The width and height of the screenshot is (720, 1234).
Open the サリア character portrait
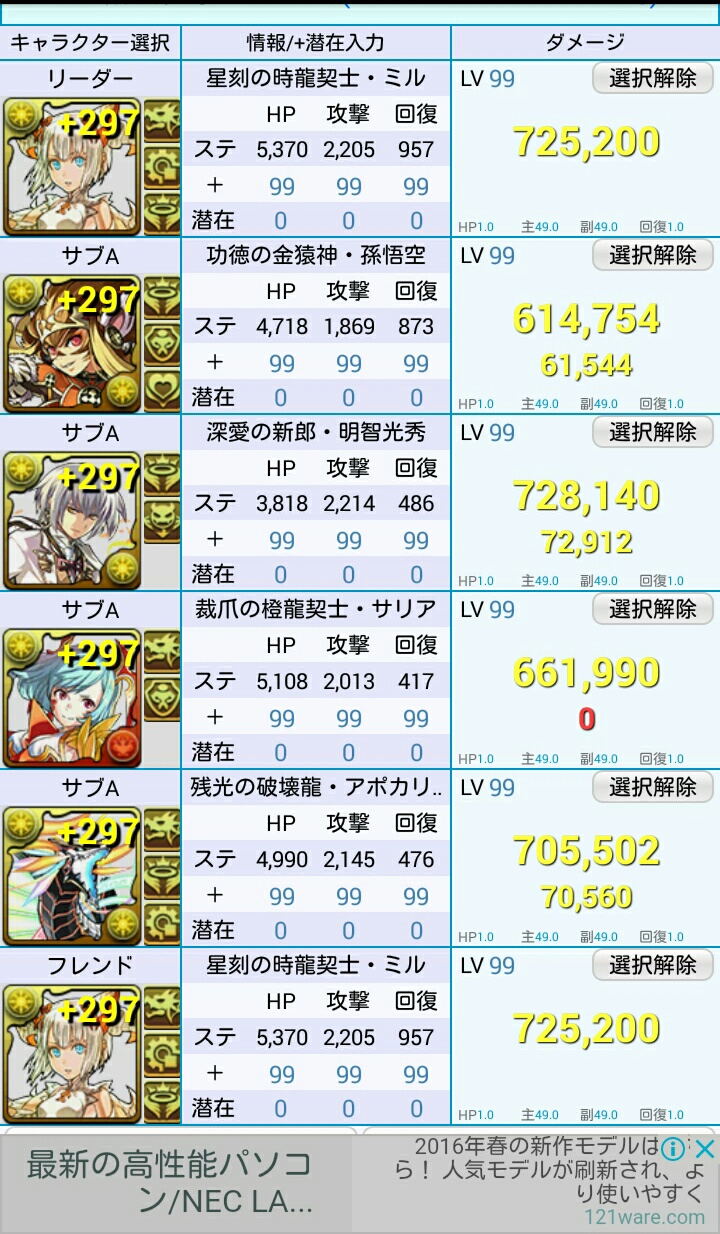pyautogui.click(x=72, y=698)
